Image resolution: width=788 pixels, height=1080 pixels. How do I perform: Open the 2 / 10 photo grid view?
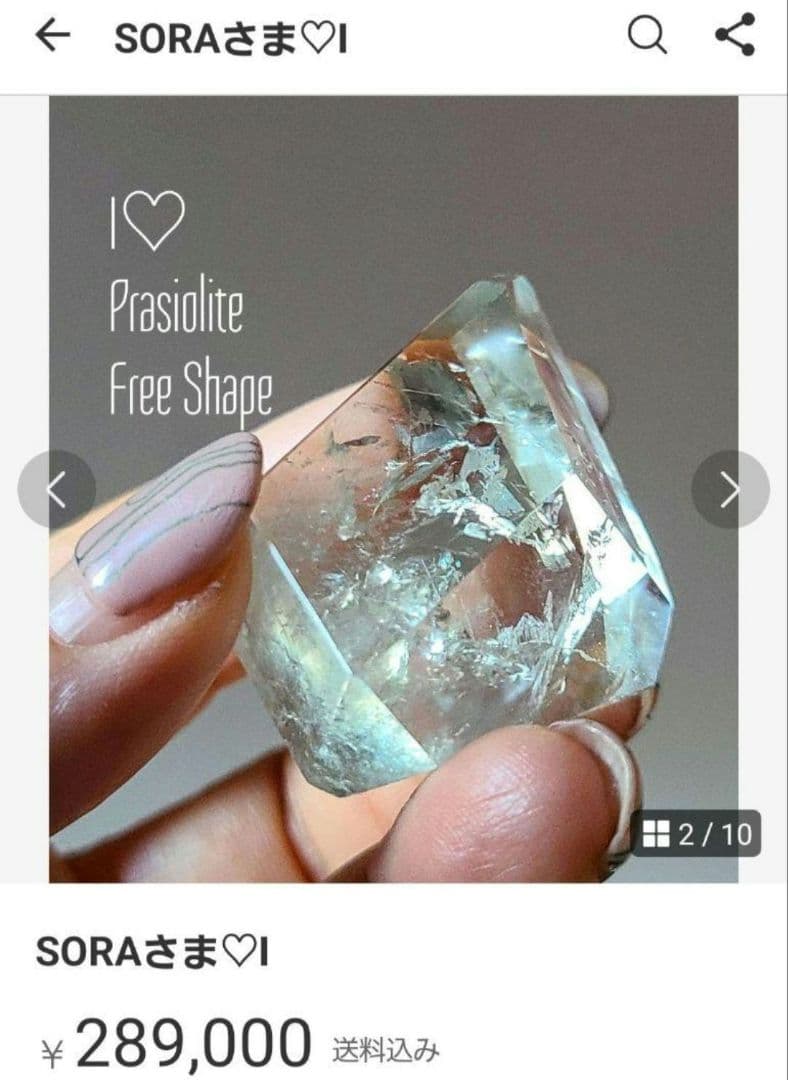tap(696, 834)
